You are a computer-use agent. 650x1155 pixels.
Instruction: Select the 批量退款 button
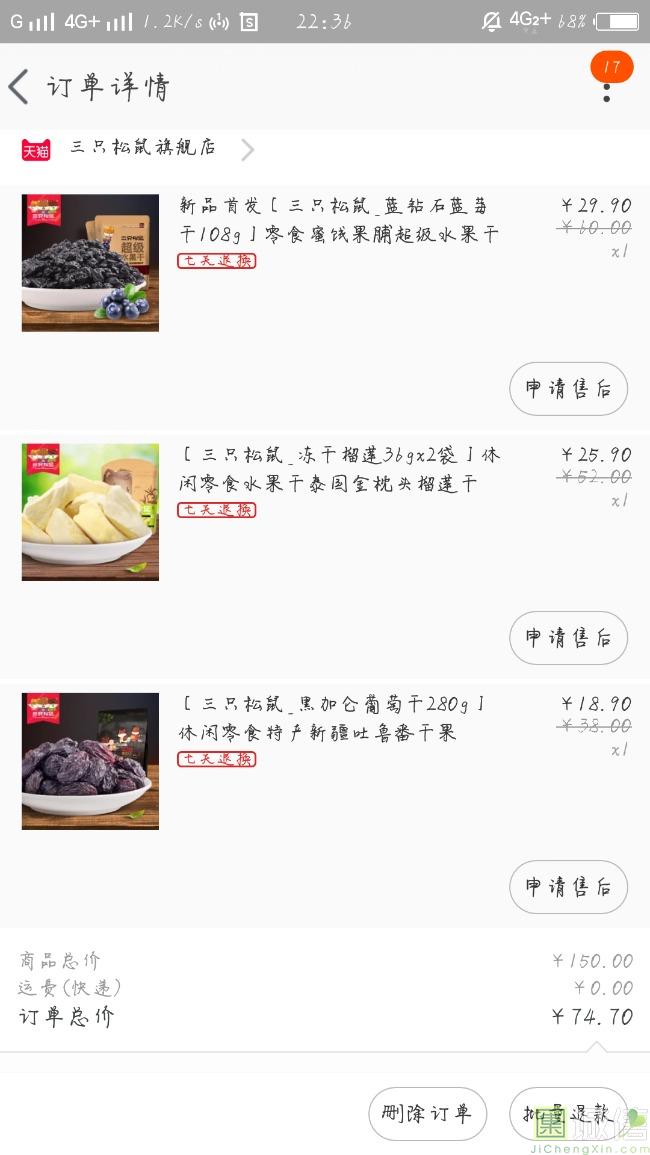point(568,1113)
